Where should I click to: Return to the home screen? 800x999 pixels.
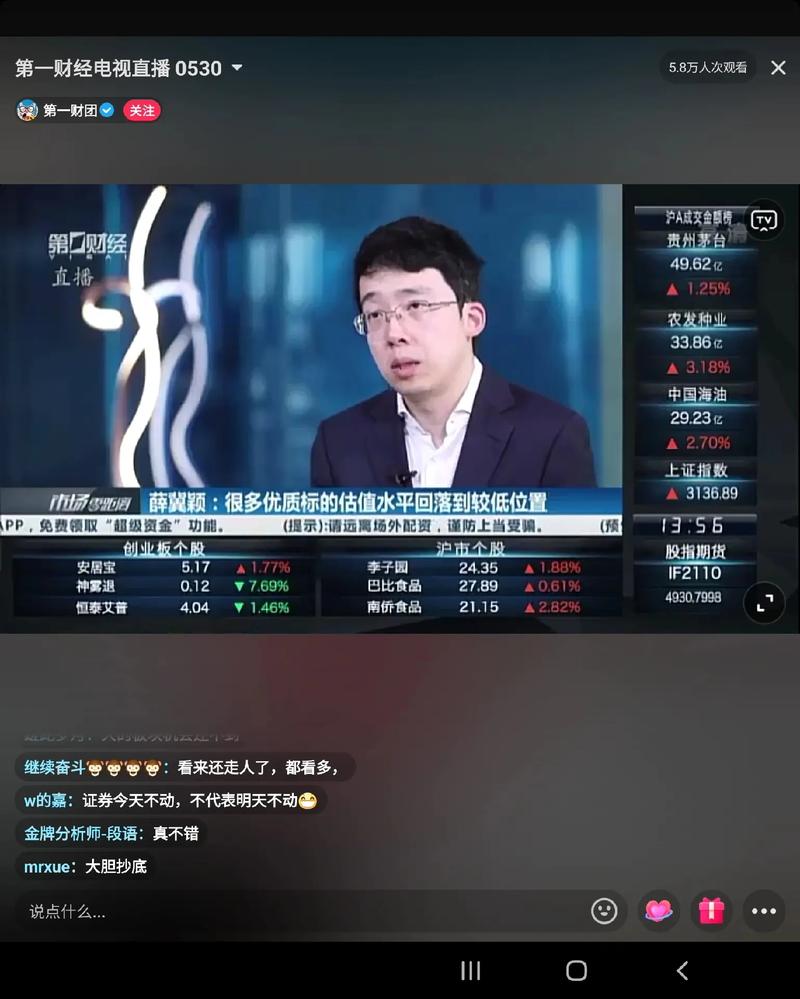tap(576, 970)
